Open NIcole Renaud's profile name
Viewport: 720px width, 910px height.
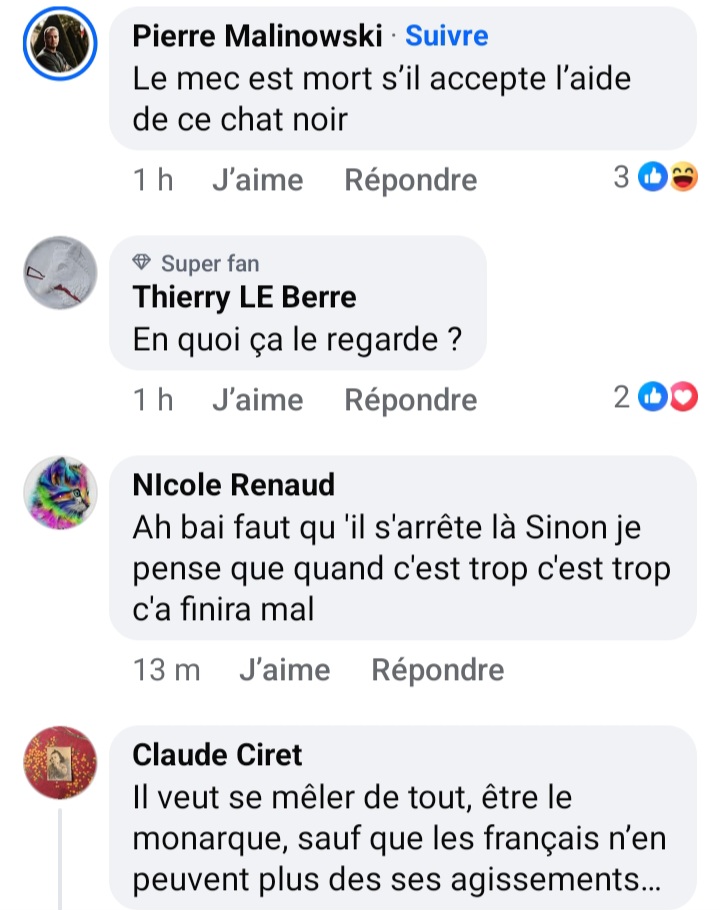pos(233,485)
